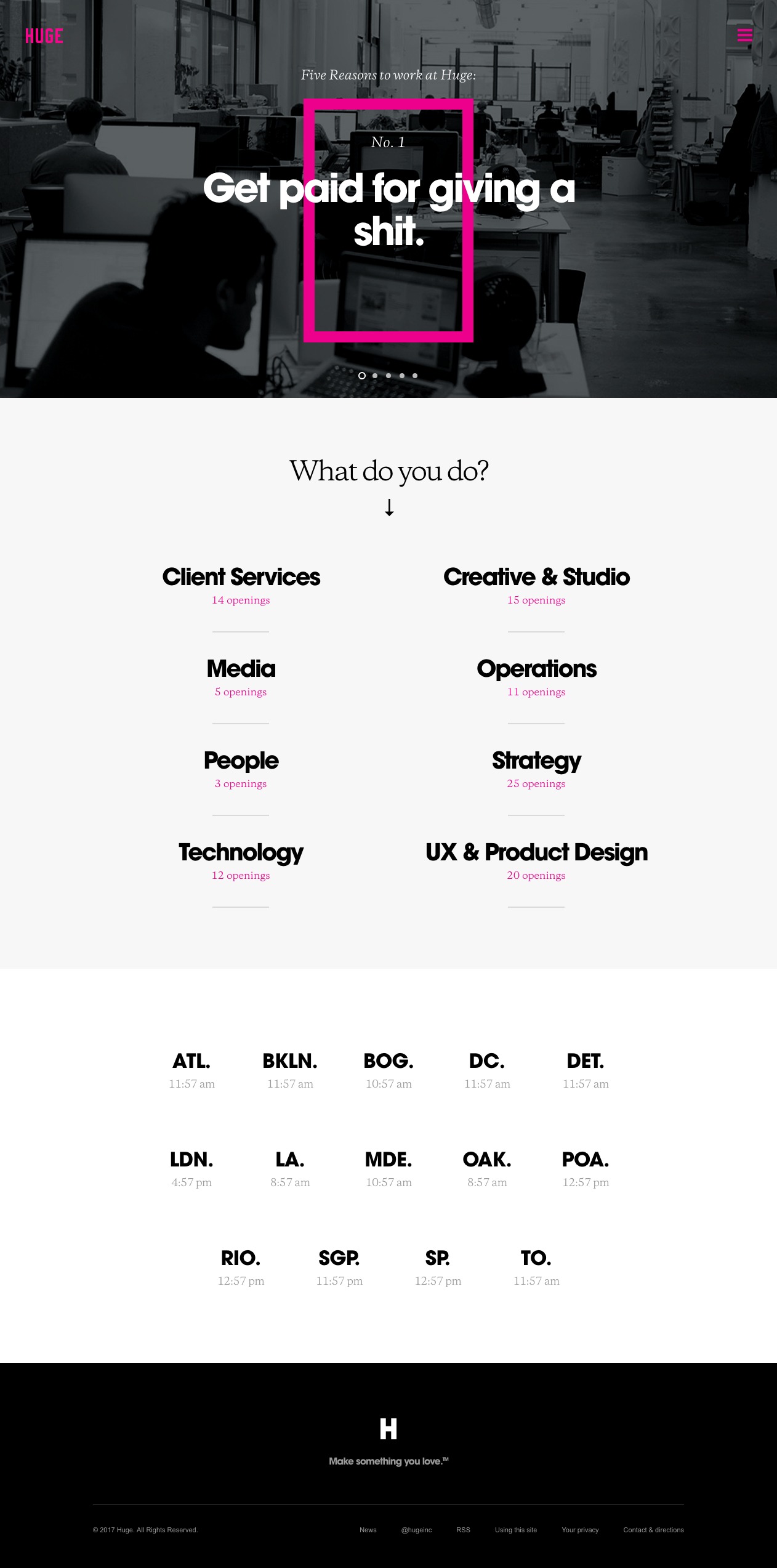This screenshot has height=1568, width=777.
Task: Open the News footer link
Action: (368, 1530)
